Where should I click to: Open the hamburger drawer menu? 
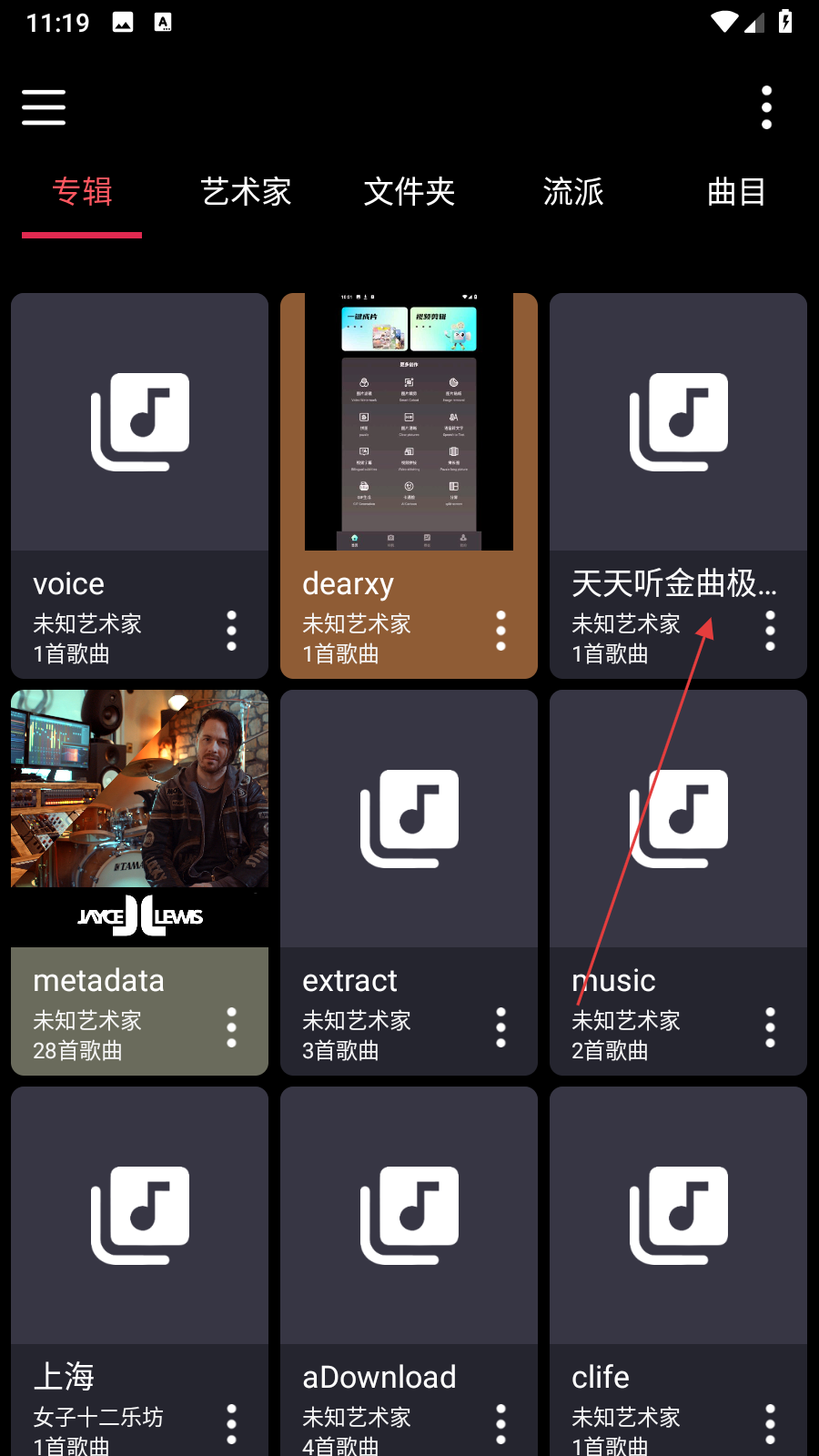(44, 107)
